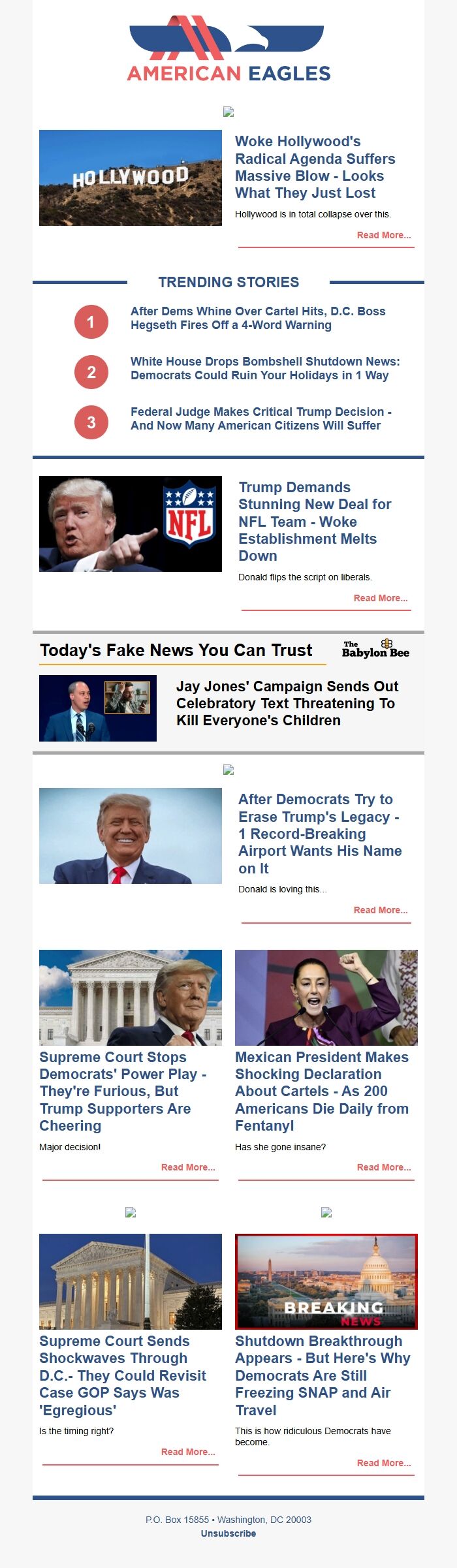Image resolution: width=457 pixels, height=1568 pixels.
Task: Open the Trump NFL team deal headline
Action: [x=315, y=521]
